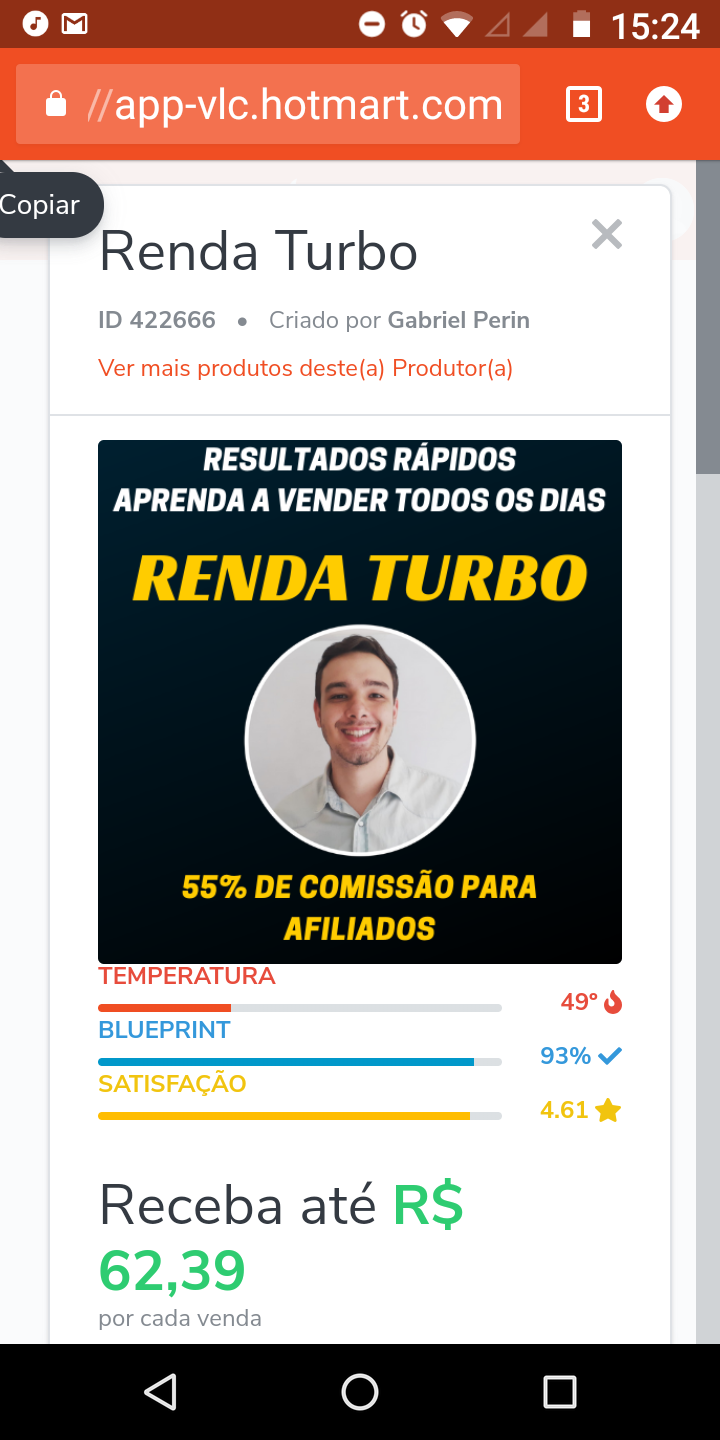Tap the upward arrow icon in browser toolbar
Viewport: 720px width, 1440px height.
[664, 104]
